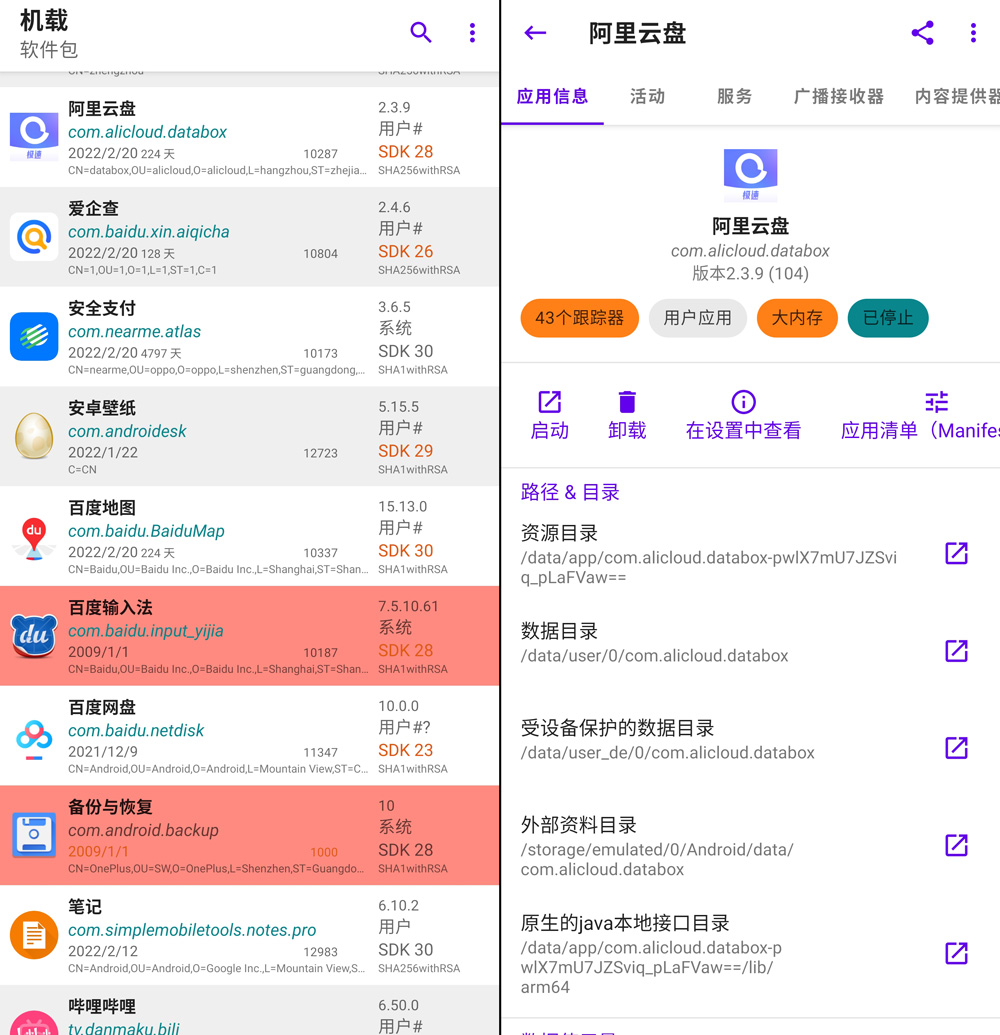Switch to the 服务 tab
The height and width of the screenshot is (1035, 1000).
(x=734, y=97)
